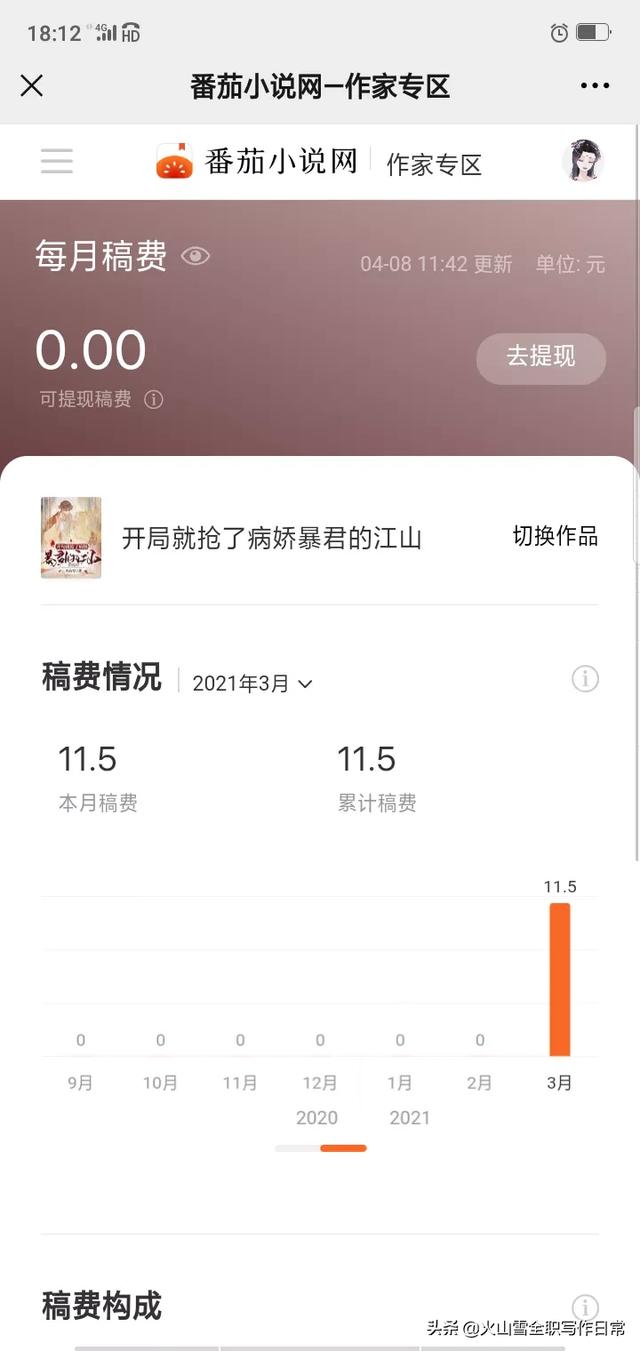The height and width of the screenshot is (1351, 640).
Task: Close the 番茄小说网 webview page
Action: click(x=32, y=86)
